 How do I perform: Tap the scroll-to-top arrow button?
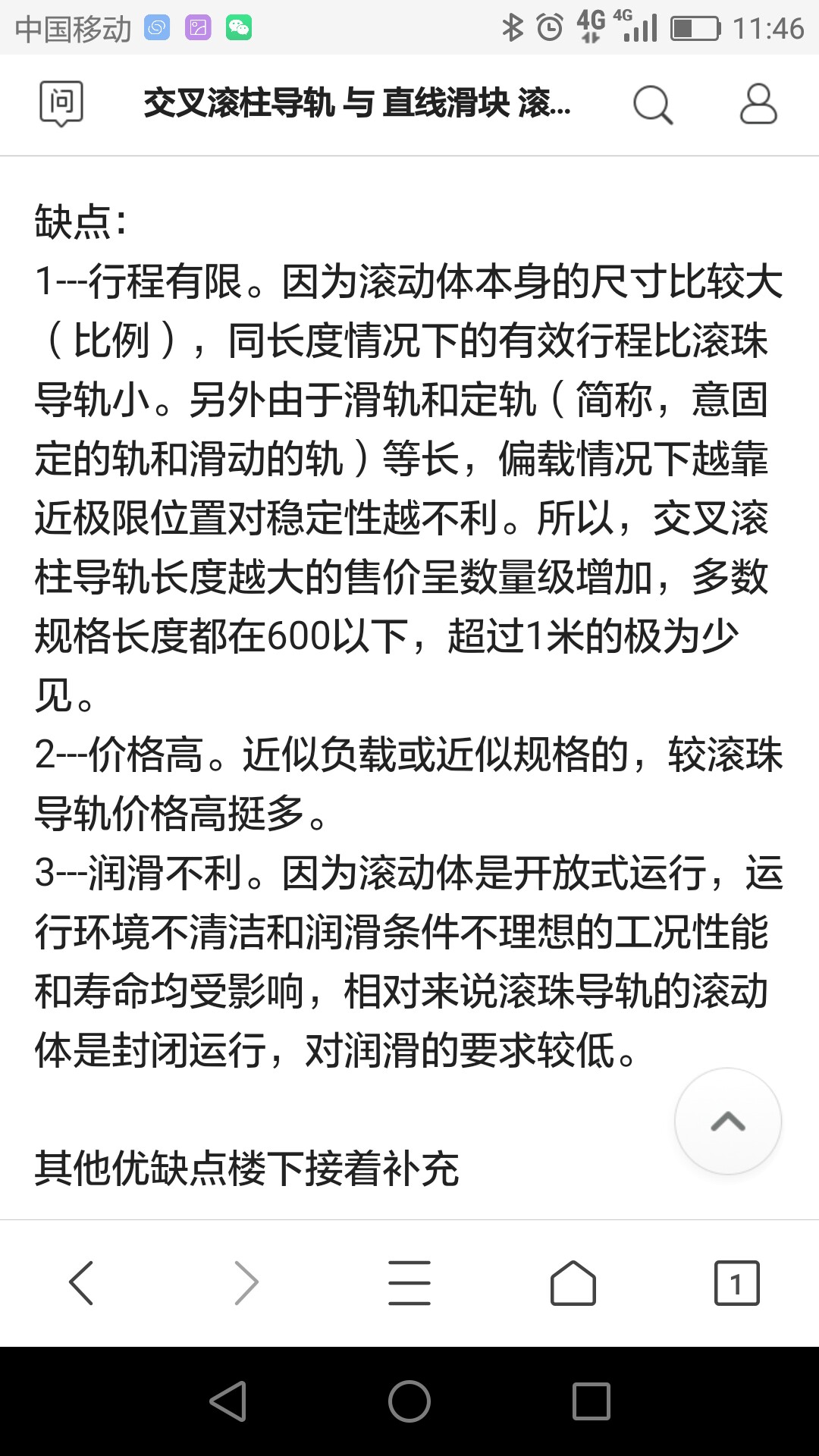pyautogui.click(x=727, y=1121)
